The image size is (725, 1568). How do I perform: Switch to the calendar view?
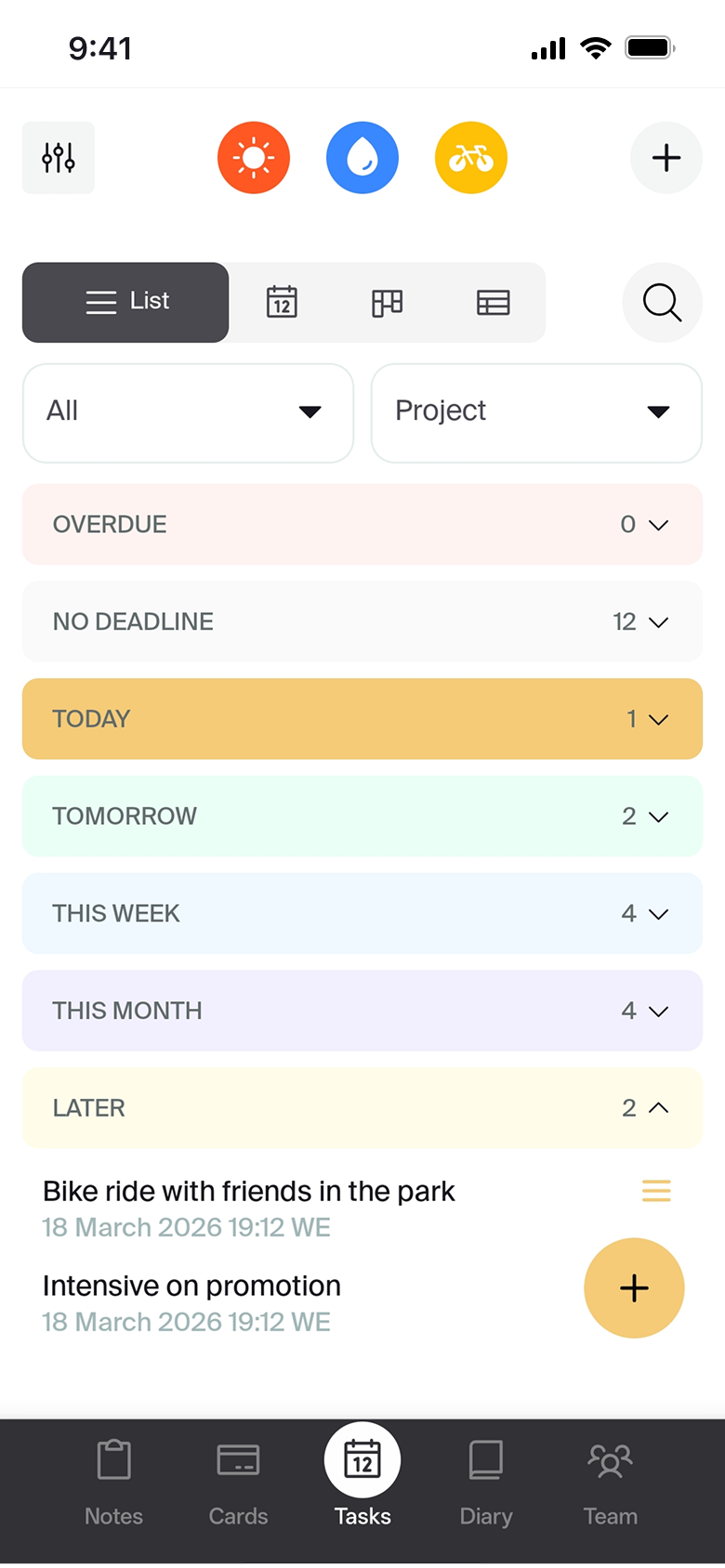(282, 303)
